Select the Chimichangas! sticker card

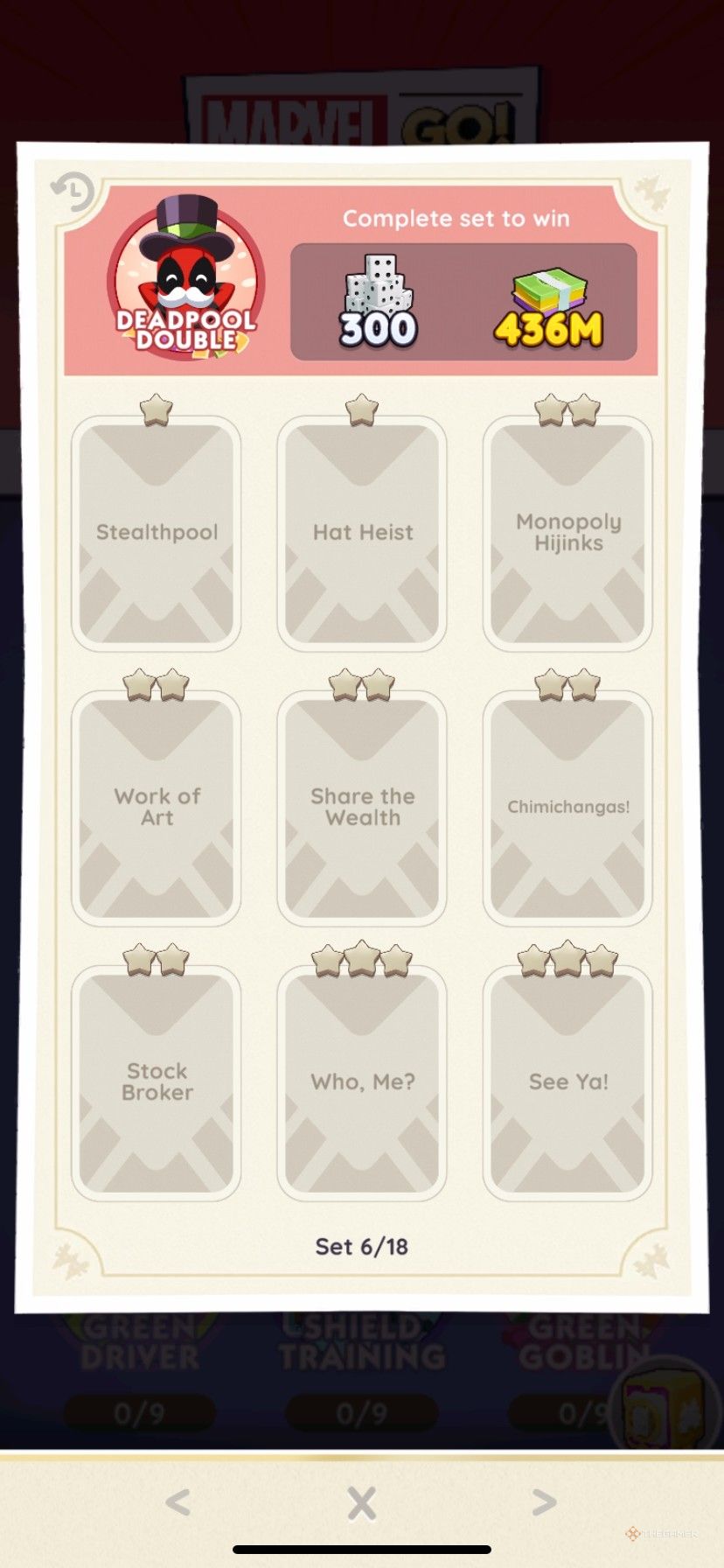click(x=568, y=808)
